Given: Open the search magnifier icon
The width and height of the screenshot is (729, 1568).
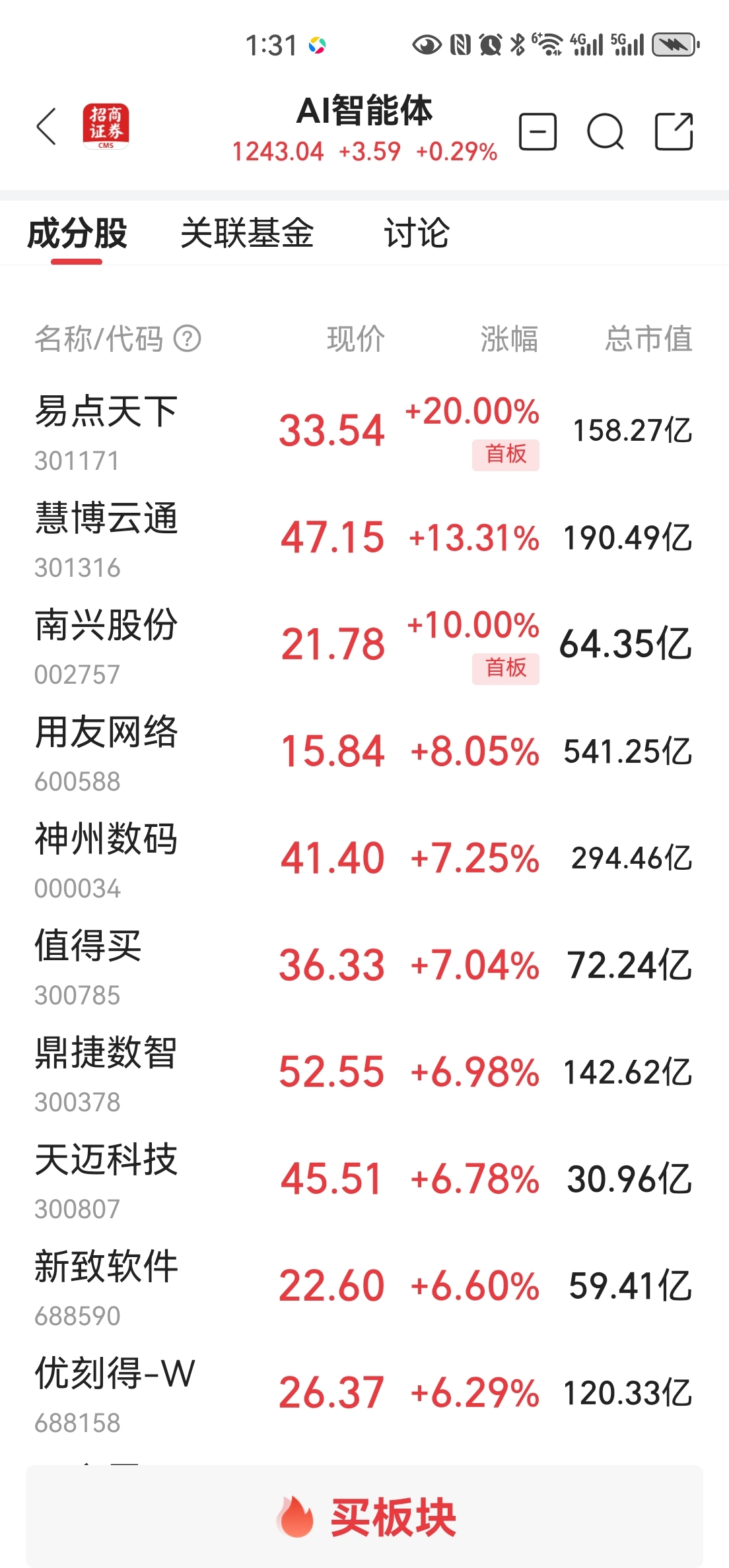Looking at the screenshot, I should coord(606,132).
